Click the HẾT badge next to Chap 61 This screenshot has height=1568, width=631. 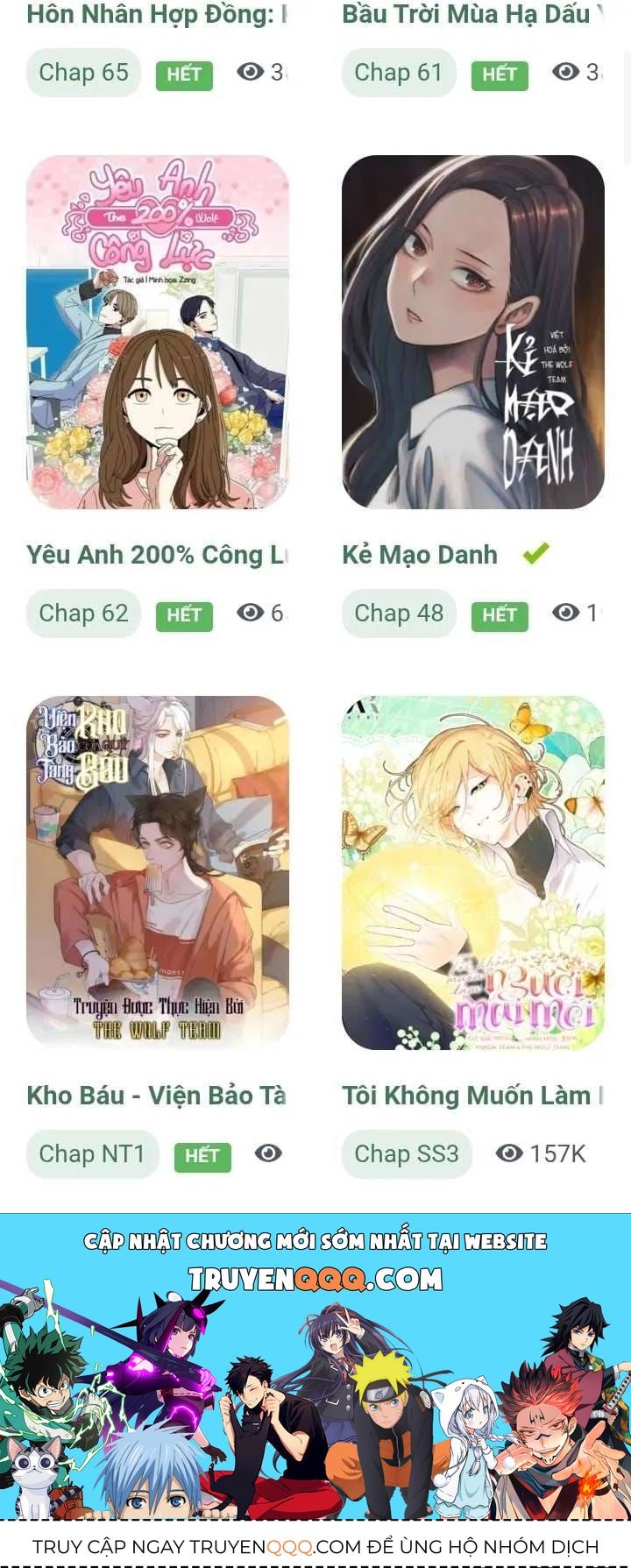coord(498,74)
